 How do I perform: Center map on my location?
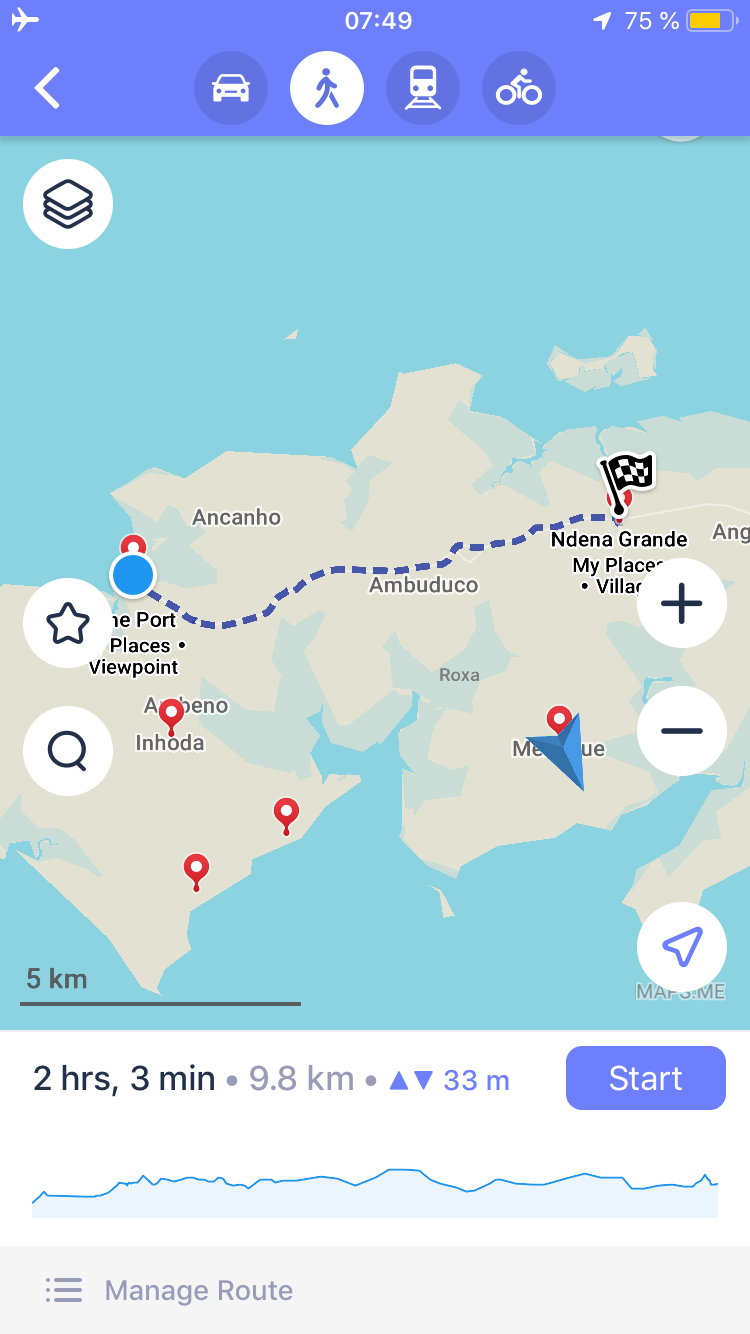pos(682,947)
